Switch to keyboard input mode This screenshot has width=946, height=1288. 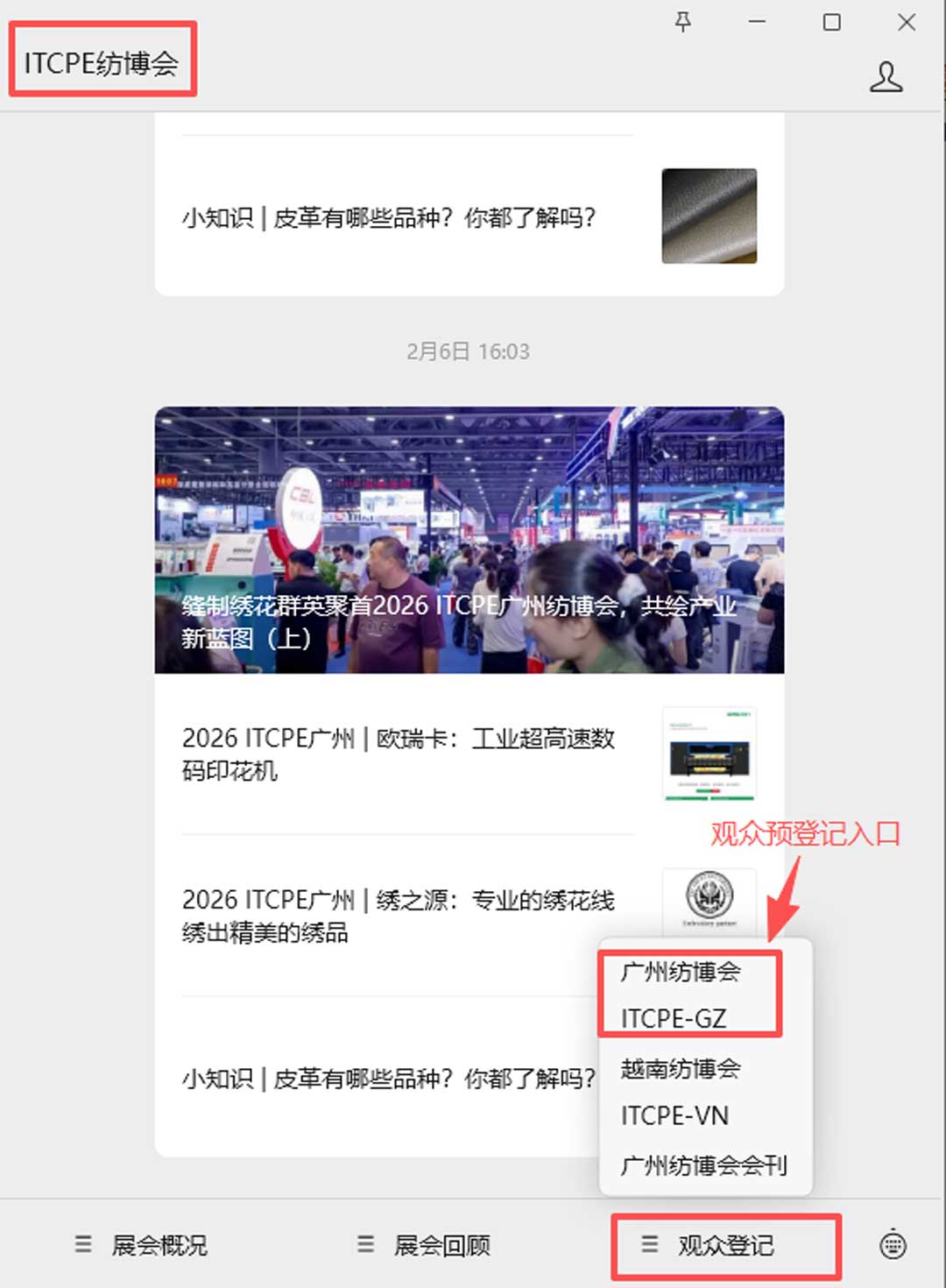click(893, 1245)
